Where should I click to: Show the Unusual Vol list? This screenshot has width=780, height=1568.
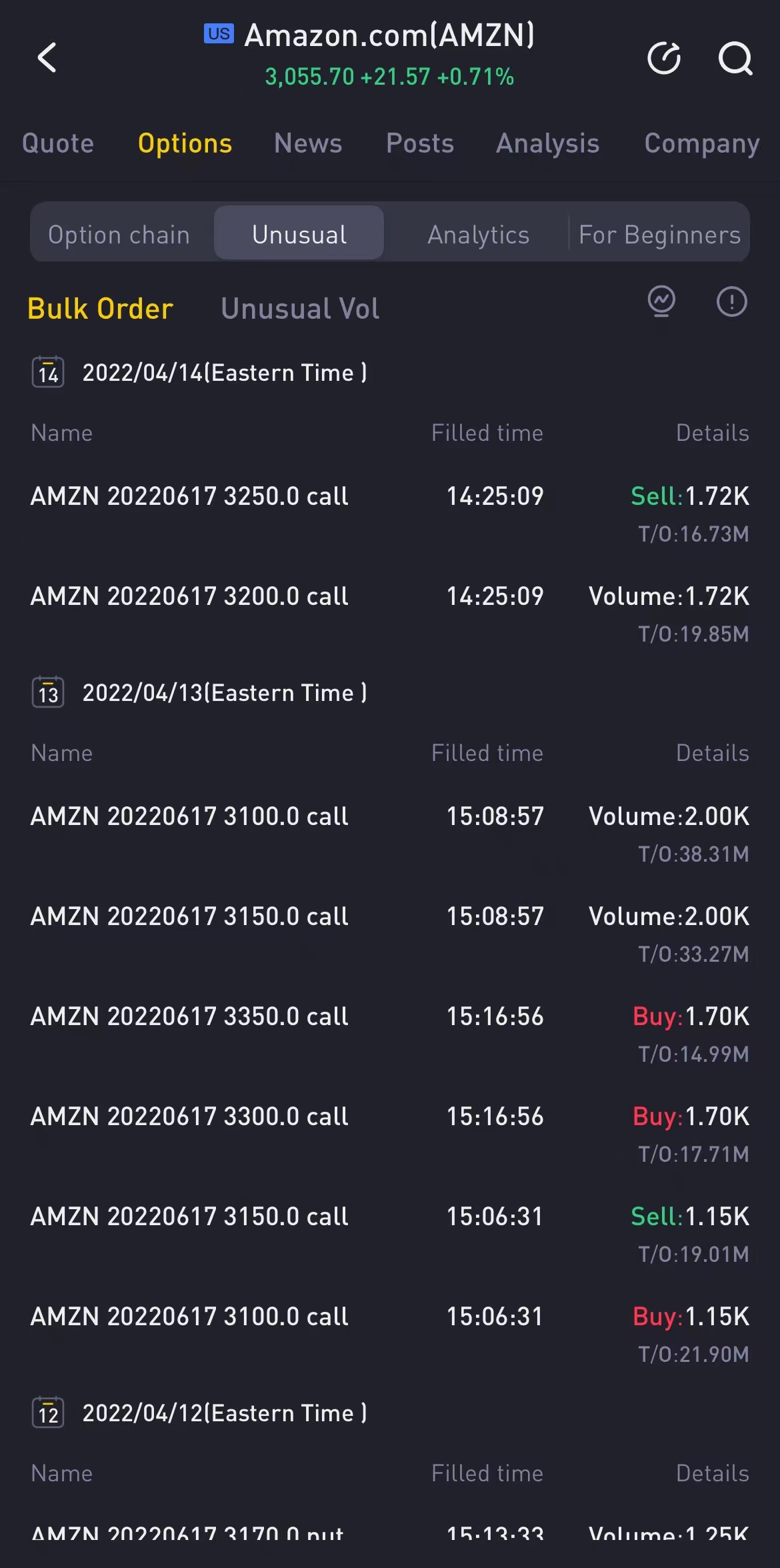[x=300, y=309]
